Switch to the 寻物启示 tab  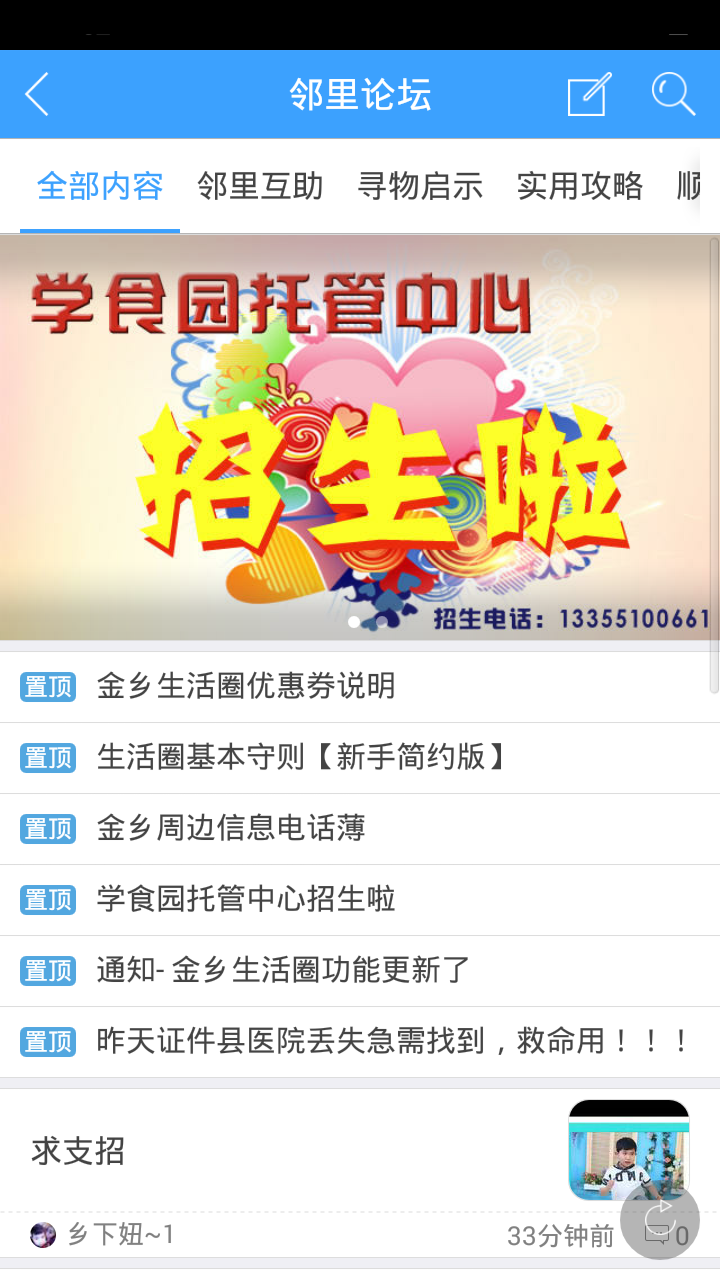coord(420,186)
